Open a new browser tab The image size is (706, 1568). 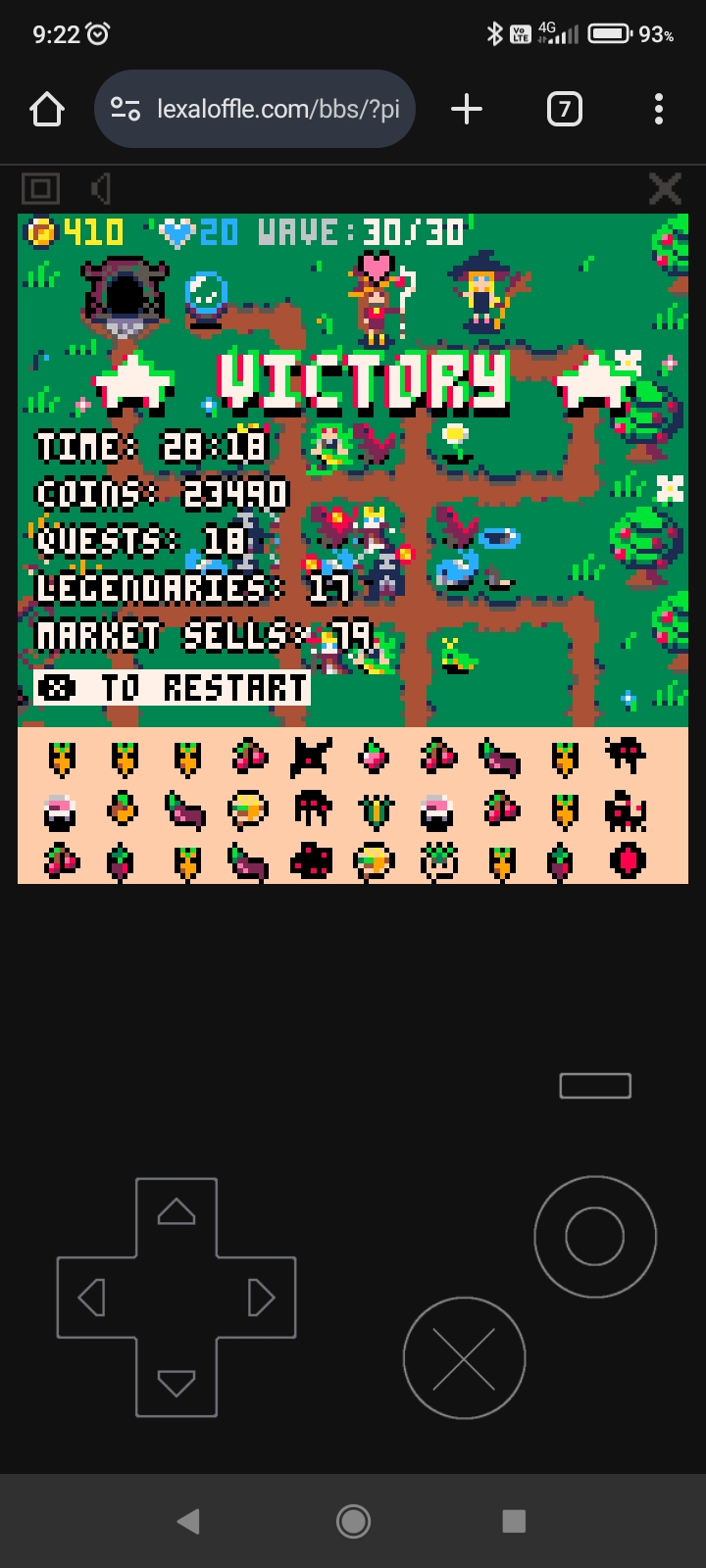point(467,109)
